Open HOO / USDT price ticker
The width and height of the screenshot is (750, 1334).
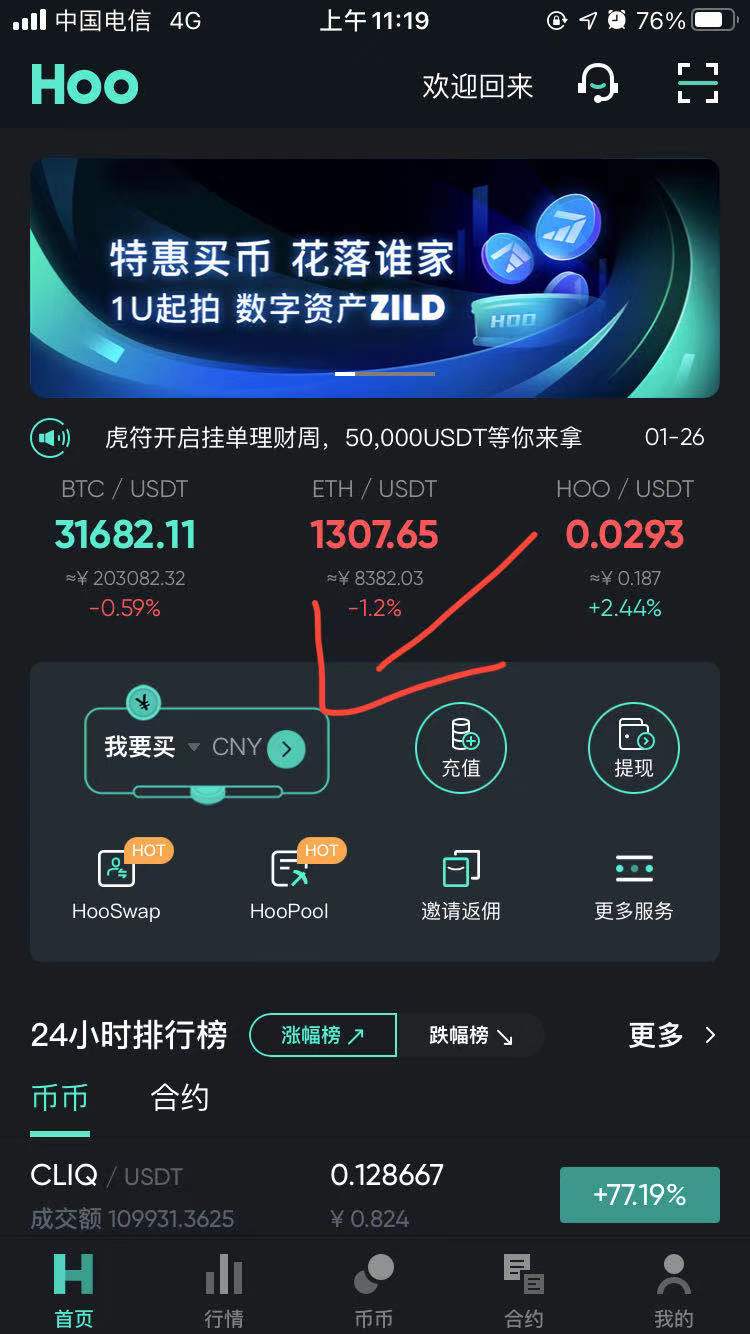pyautogui.click(x=625, y=548)
